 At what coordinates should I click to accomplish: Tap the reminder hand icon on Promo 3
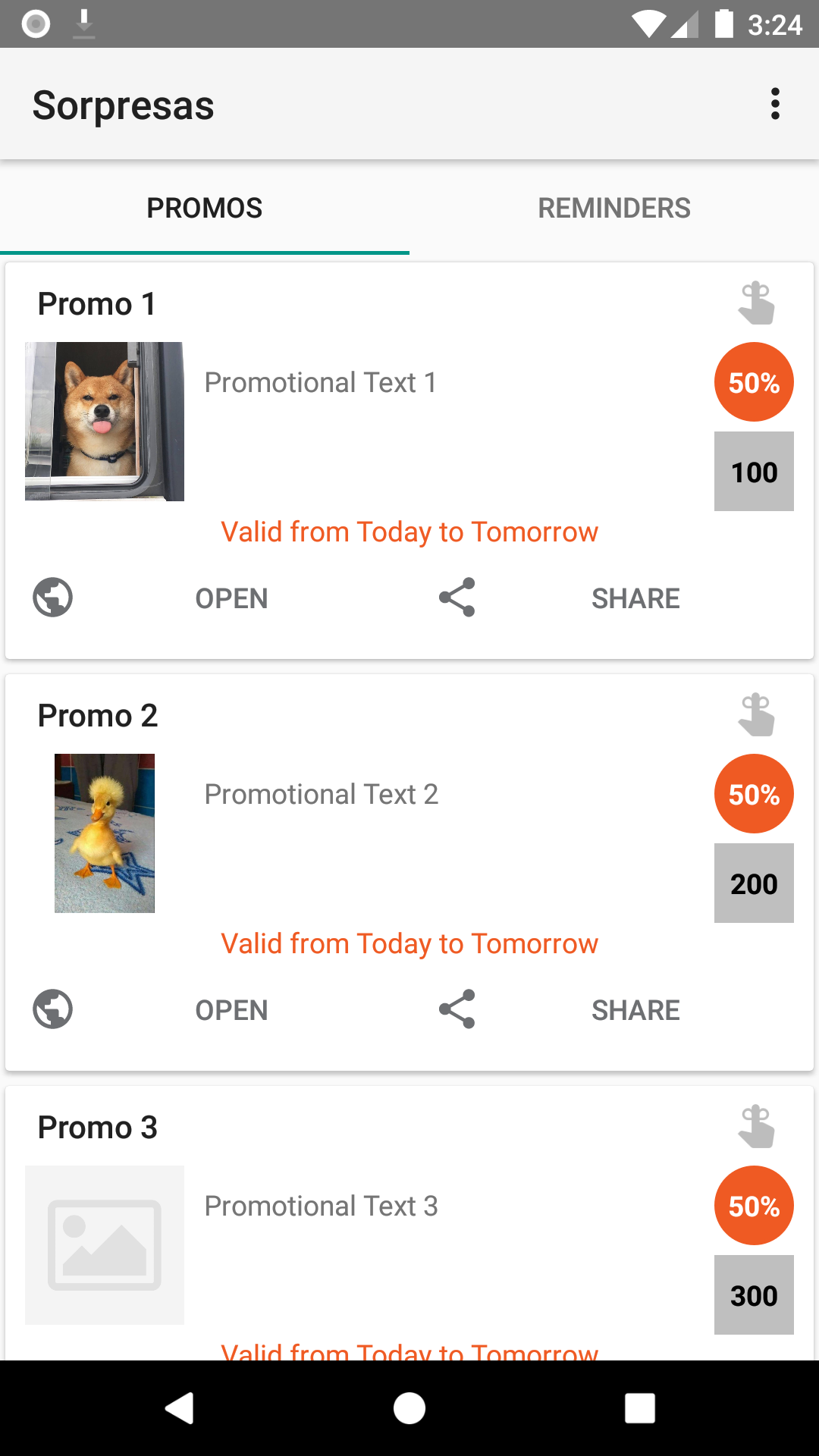point(756,1127)
